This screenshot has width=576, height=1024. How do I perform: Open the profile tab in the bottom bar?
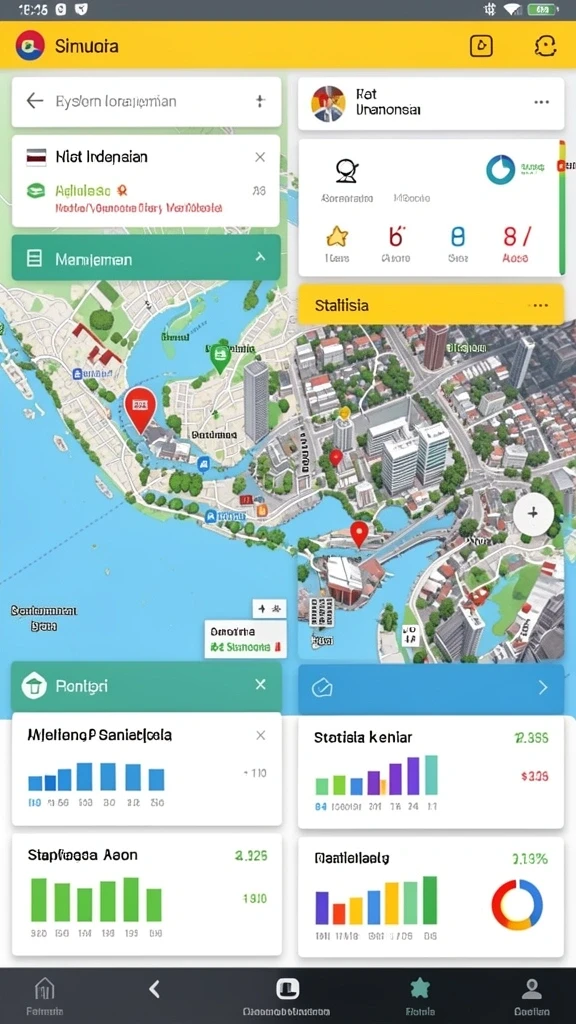[532, 997]
